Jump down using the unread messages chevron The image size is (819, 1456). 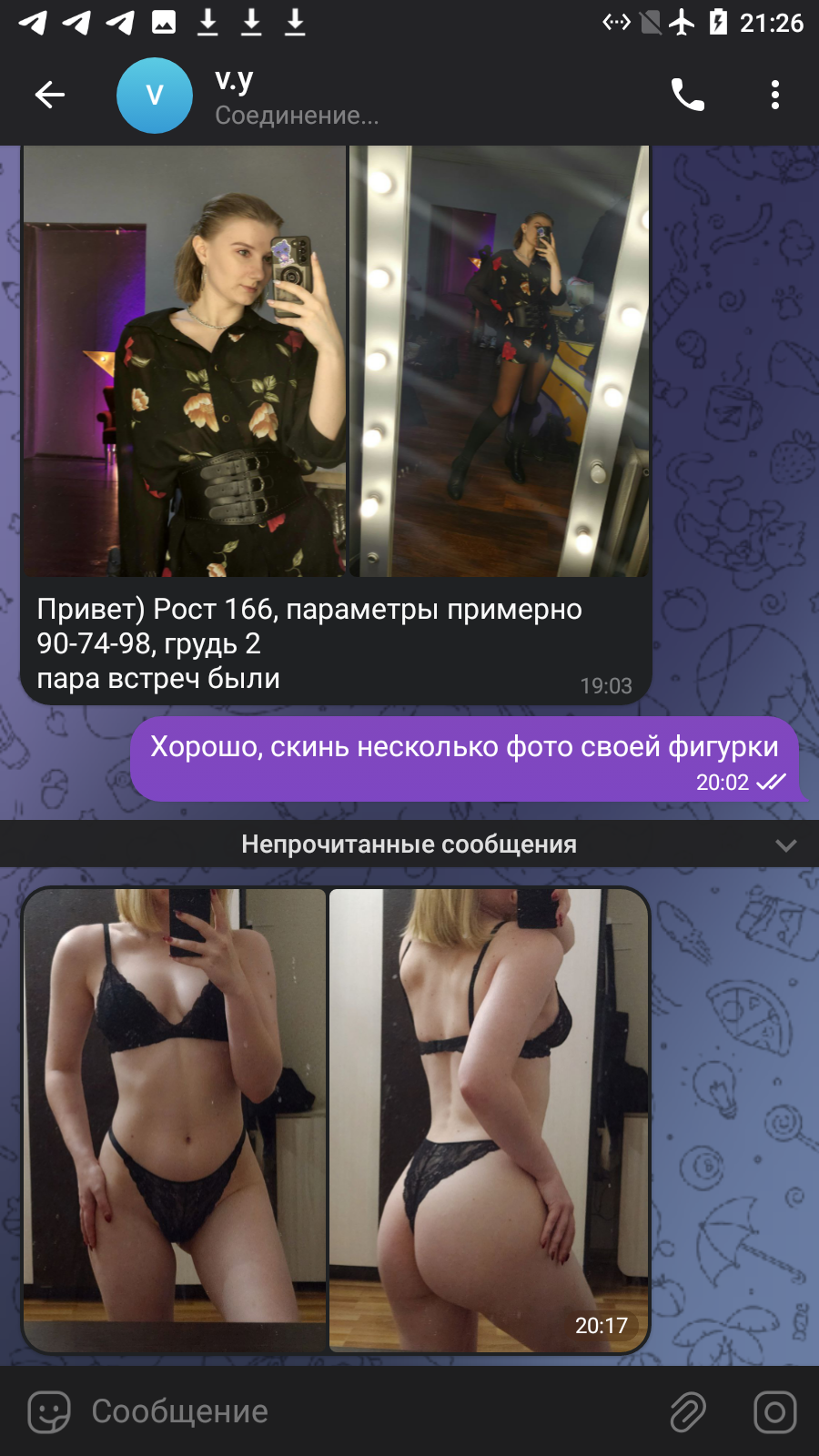(786, 844)
